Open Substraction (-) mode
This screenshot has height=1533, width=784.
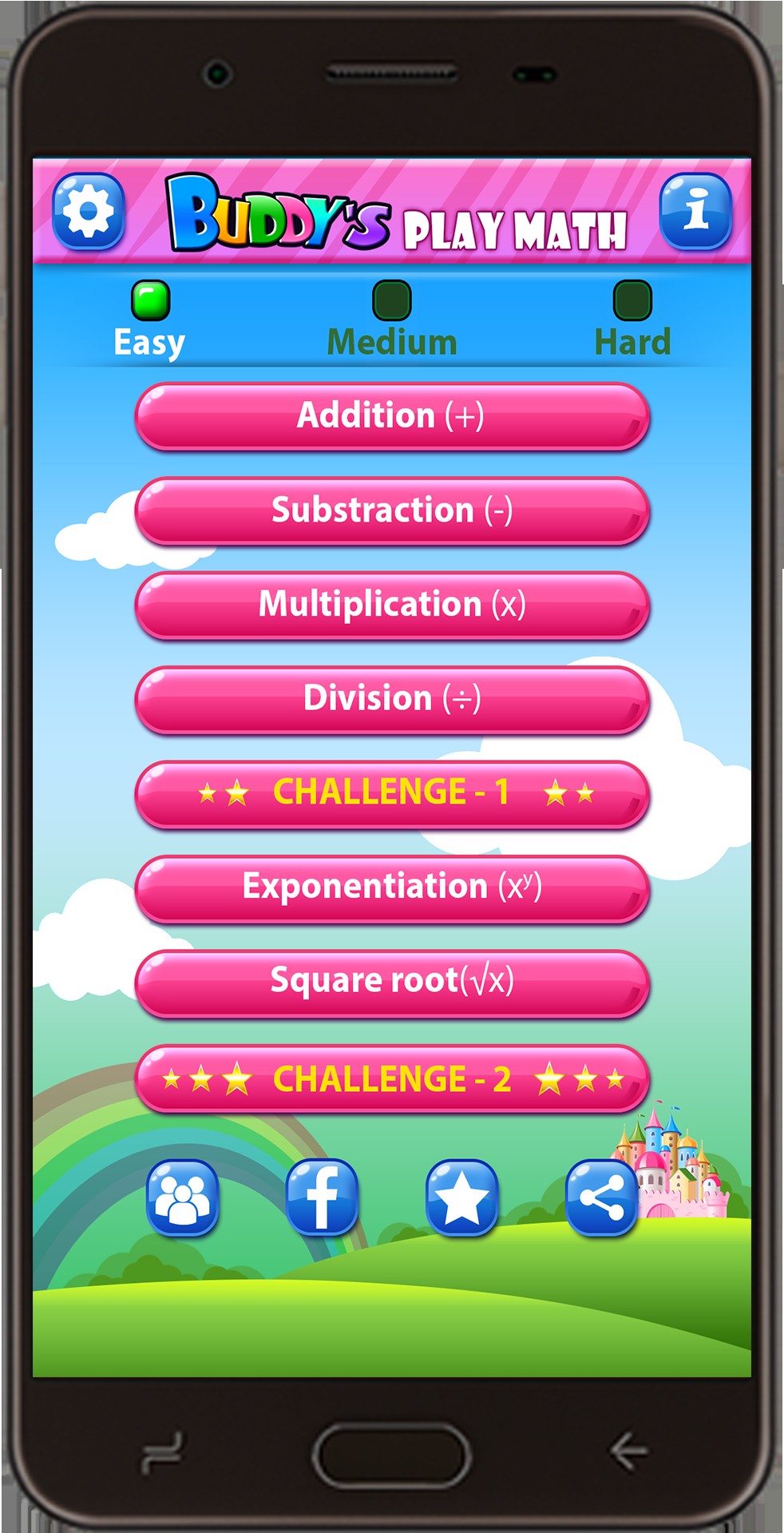[391, 510]
